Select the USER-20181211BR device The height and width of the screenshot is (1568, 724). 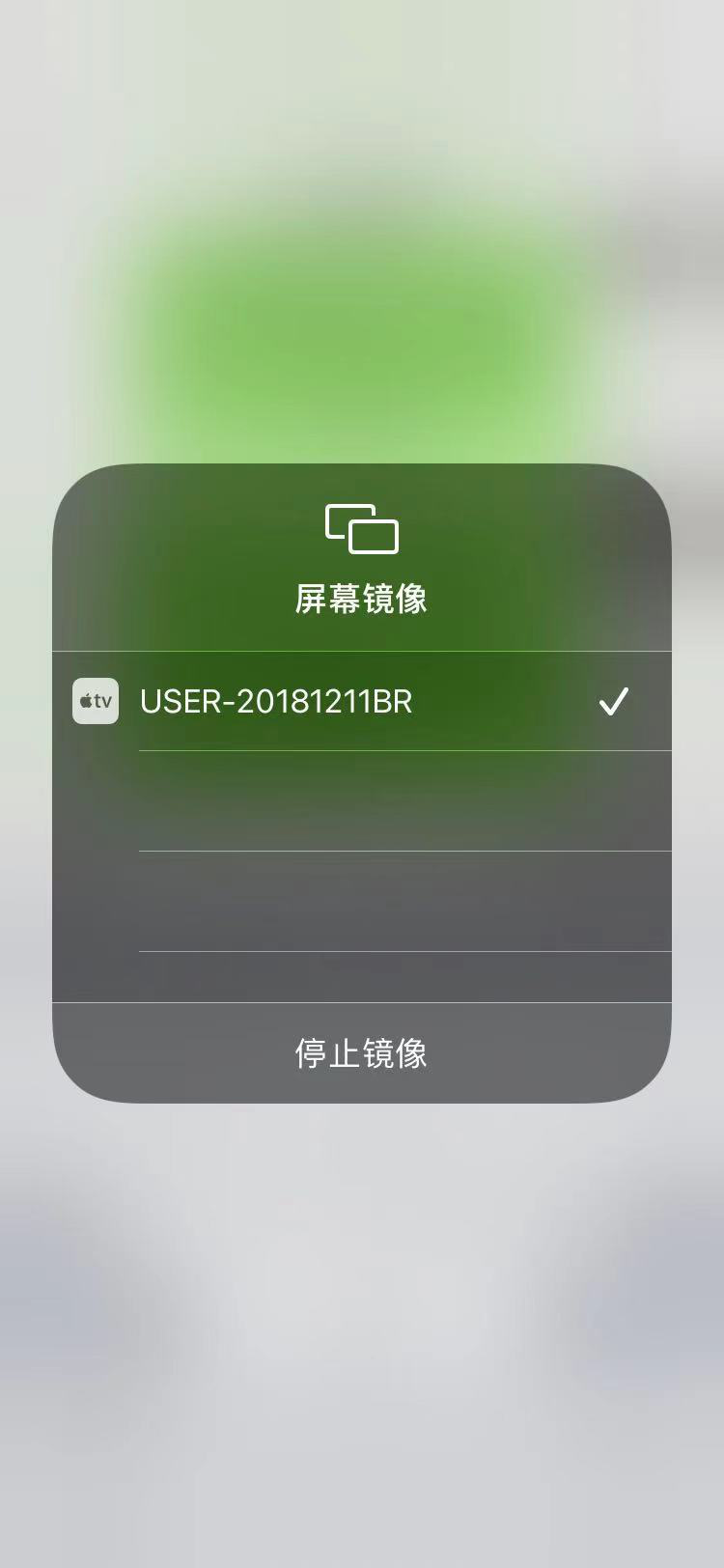pos(362,701)
